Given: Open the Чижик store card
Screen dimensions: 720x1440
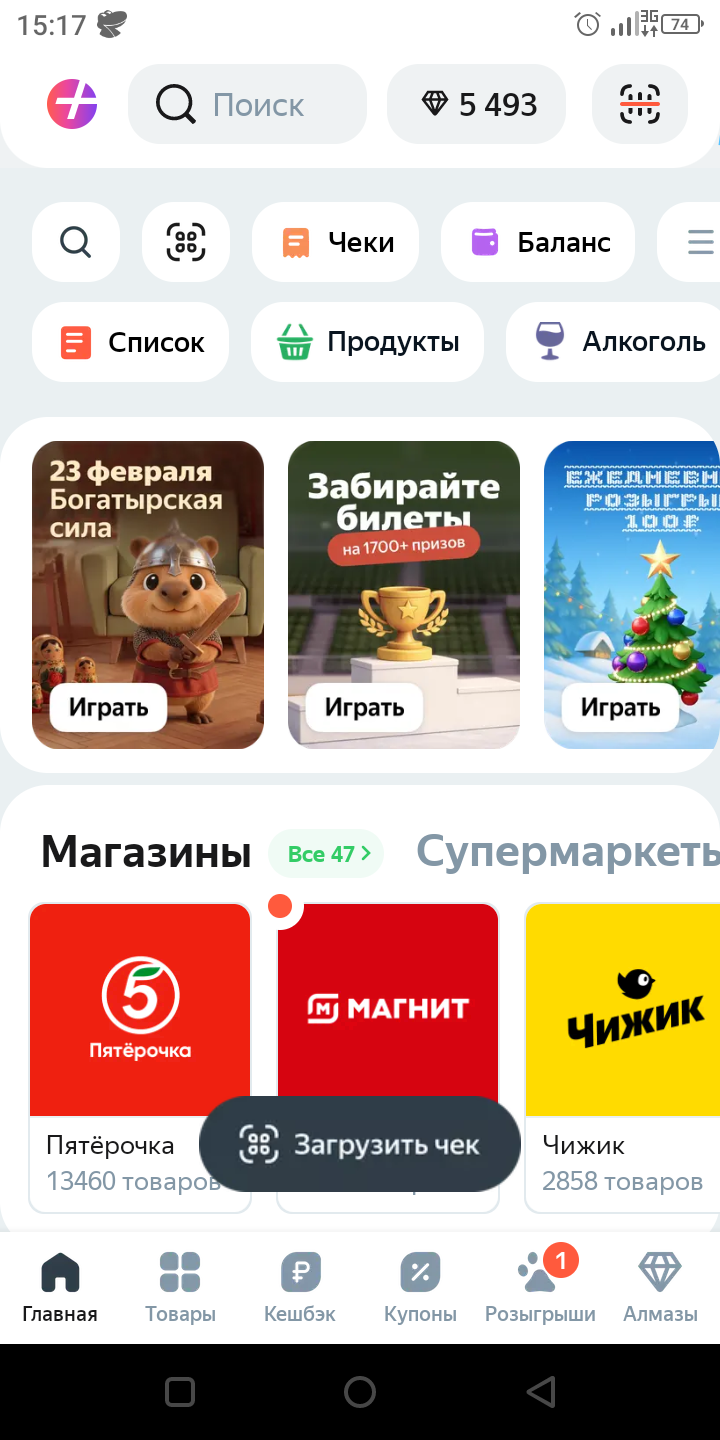Looking at the screenshot, I should tap(622, 1010).
